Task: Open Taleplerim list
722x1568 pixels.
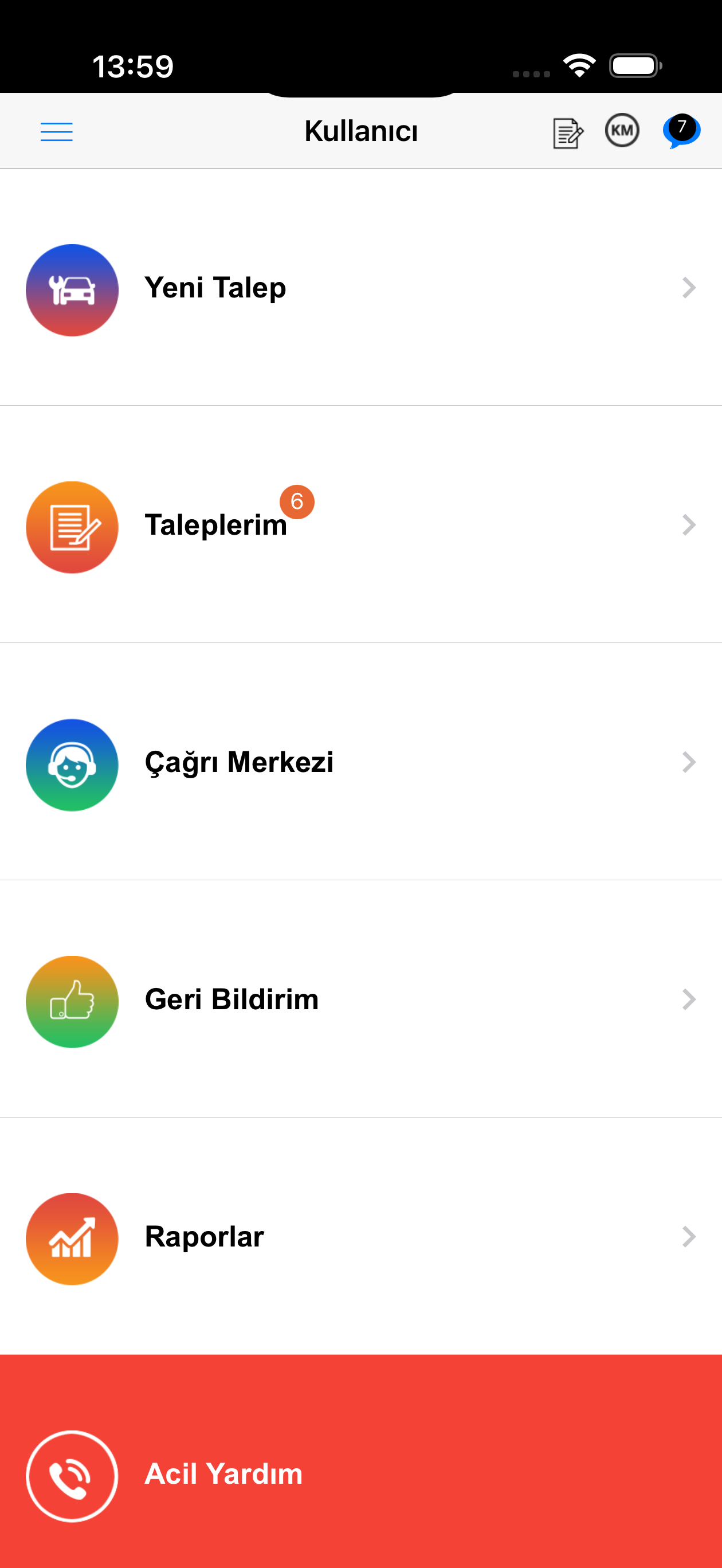Action: pyautogui.click(x=361, y=525)
